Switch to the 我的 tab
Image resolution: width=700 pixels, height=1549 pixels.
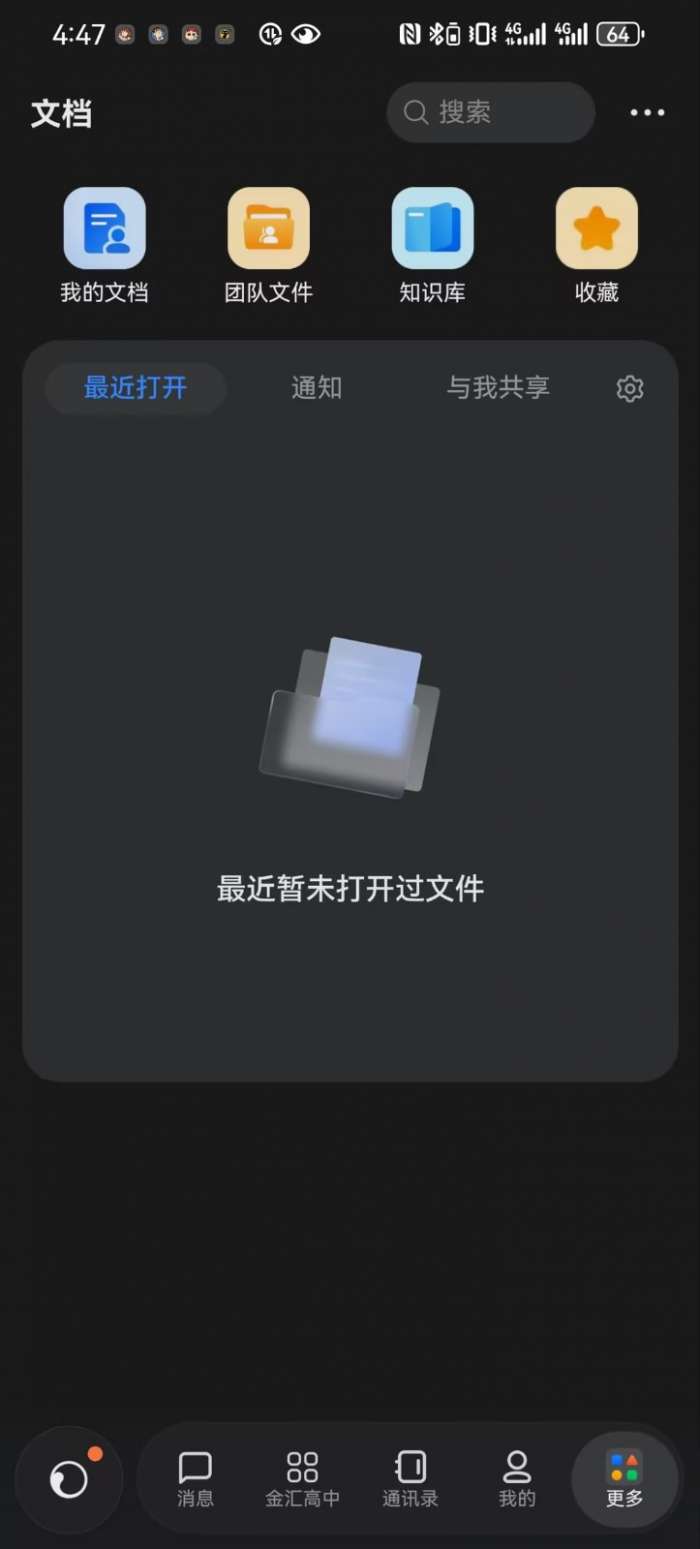517,1479
